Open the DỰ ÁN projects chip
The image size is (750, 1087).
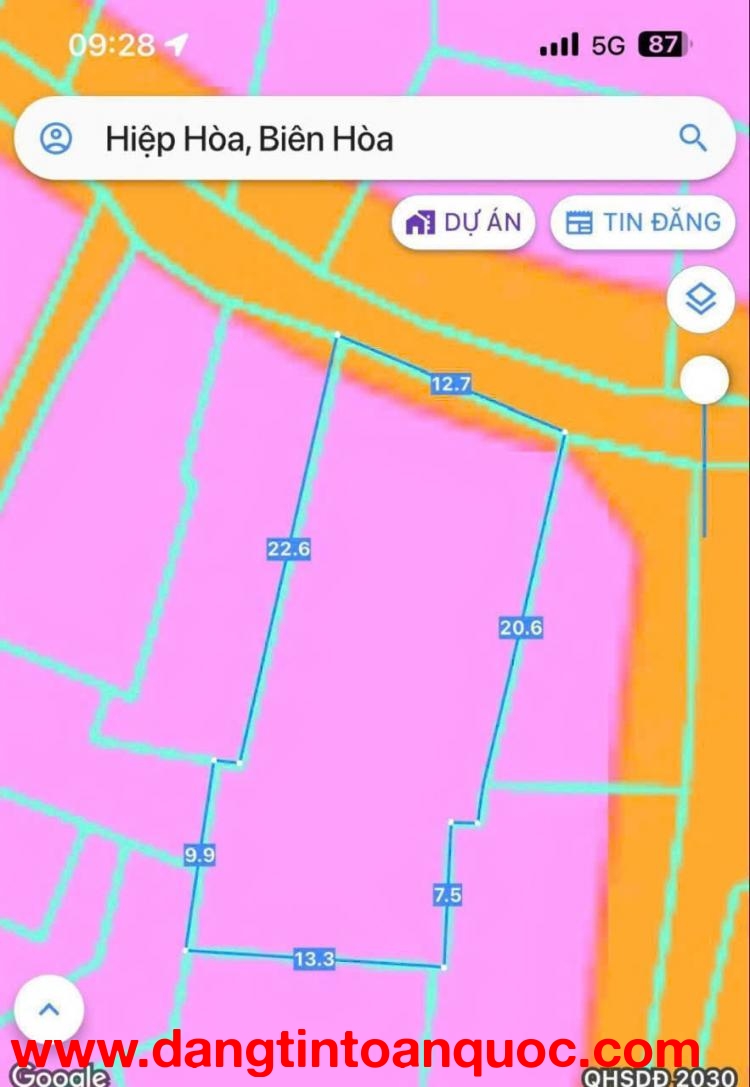click(464, 222)
